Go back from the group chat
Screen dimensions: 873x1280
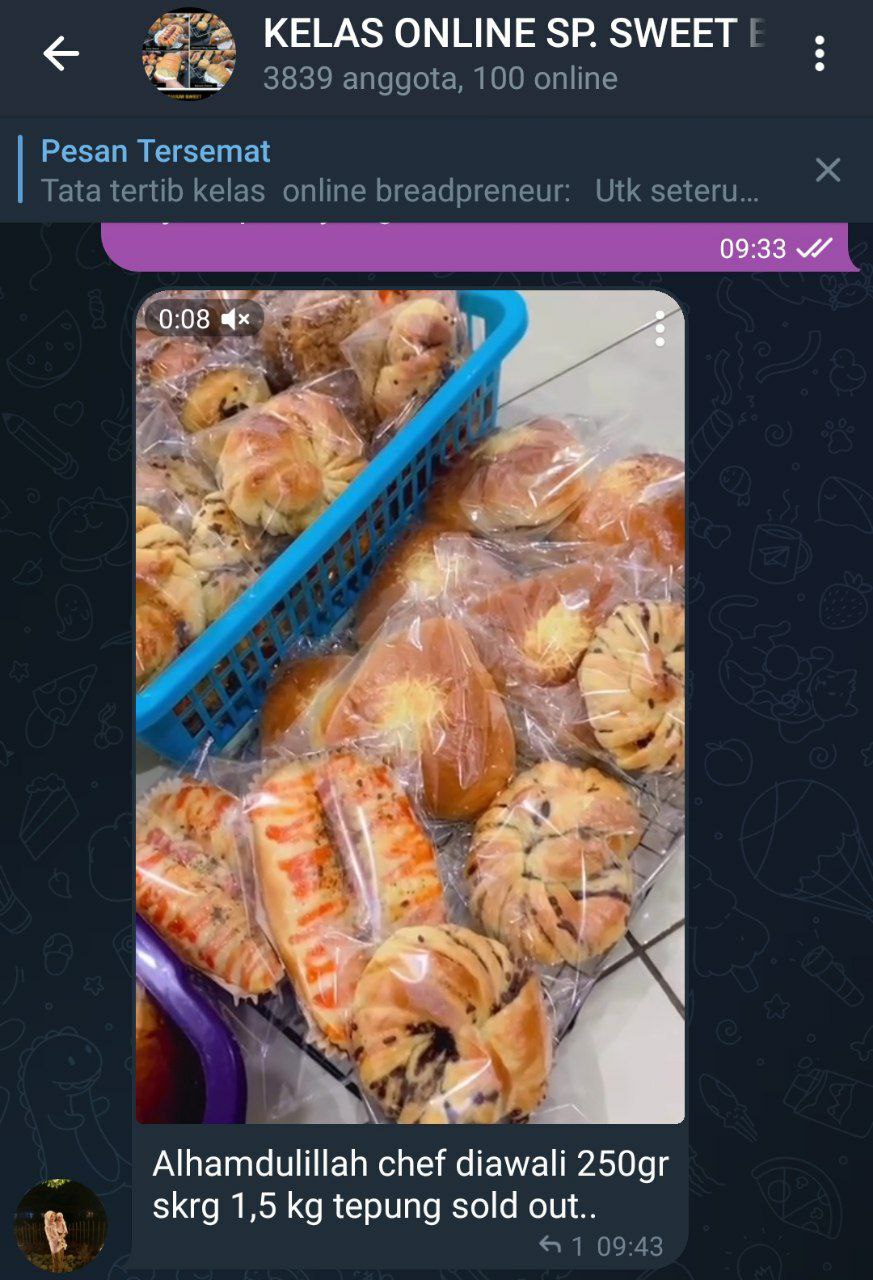(x=61, y=54)
